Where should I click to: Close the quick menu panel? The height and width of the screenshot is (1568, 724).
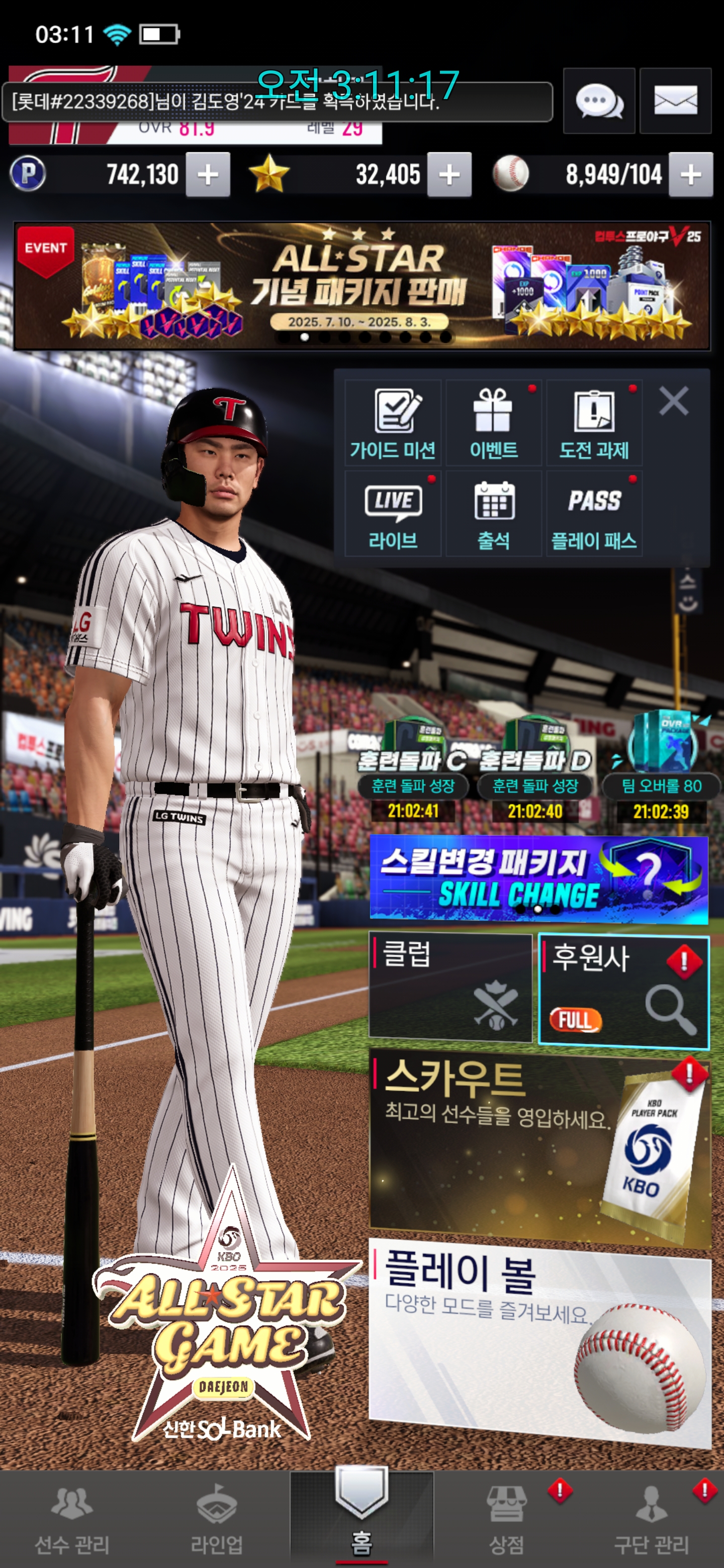[673, 401]
